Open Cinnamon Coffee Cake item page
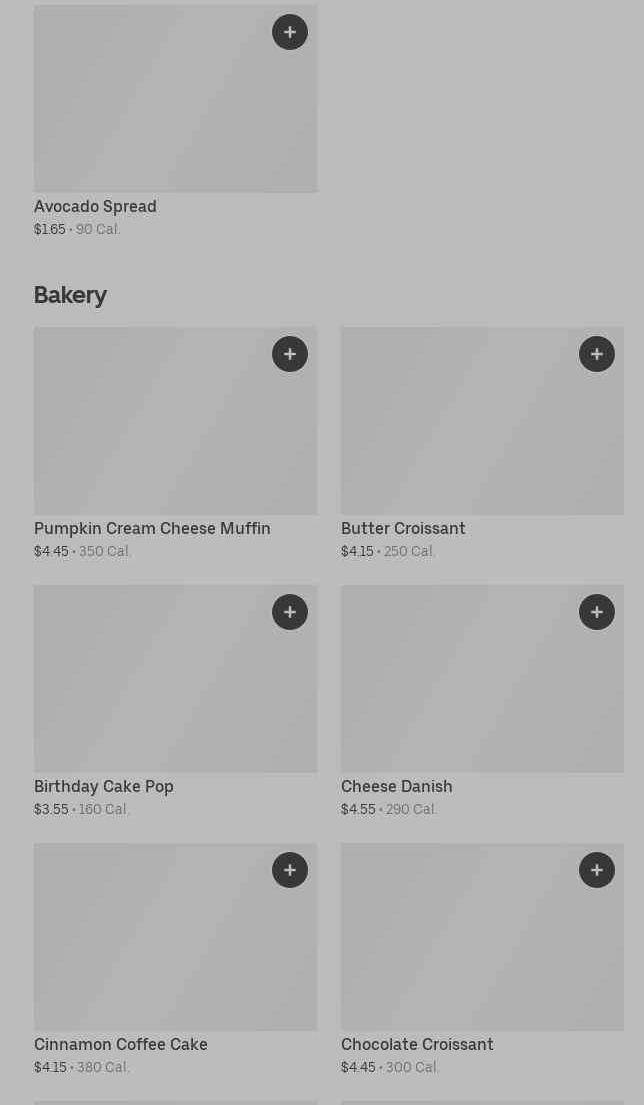 [175, 959]
